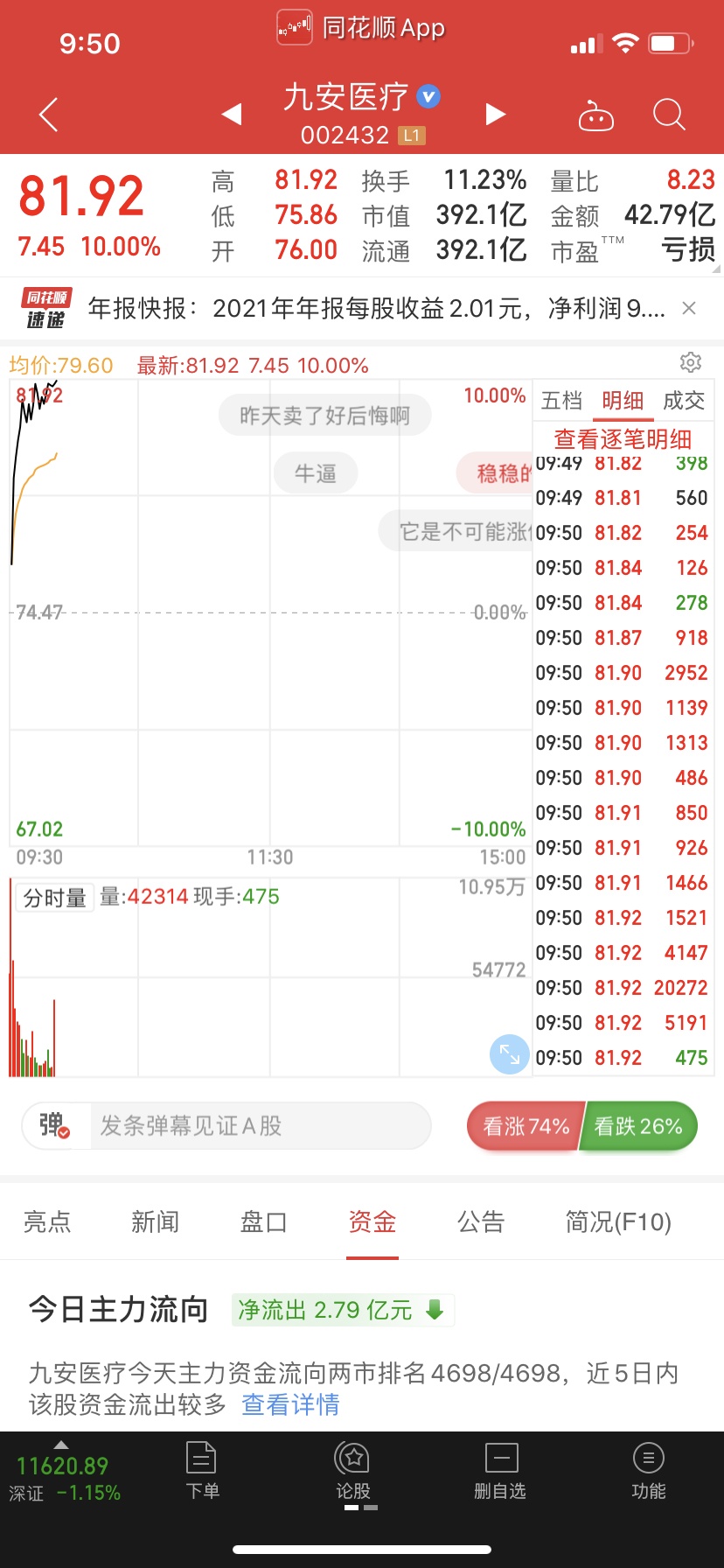Go back using the top-left arrow
This screenshot has height=1568, width=724.
pyautogui.click(x=49, y=115)
